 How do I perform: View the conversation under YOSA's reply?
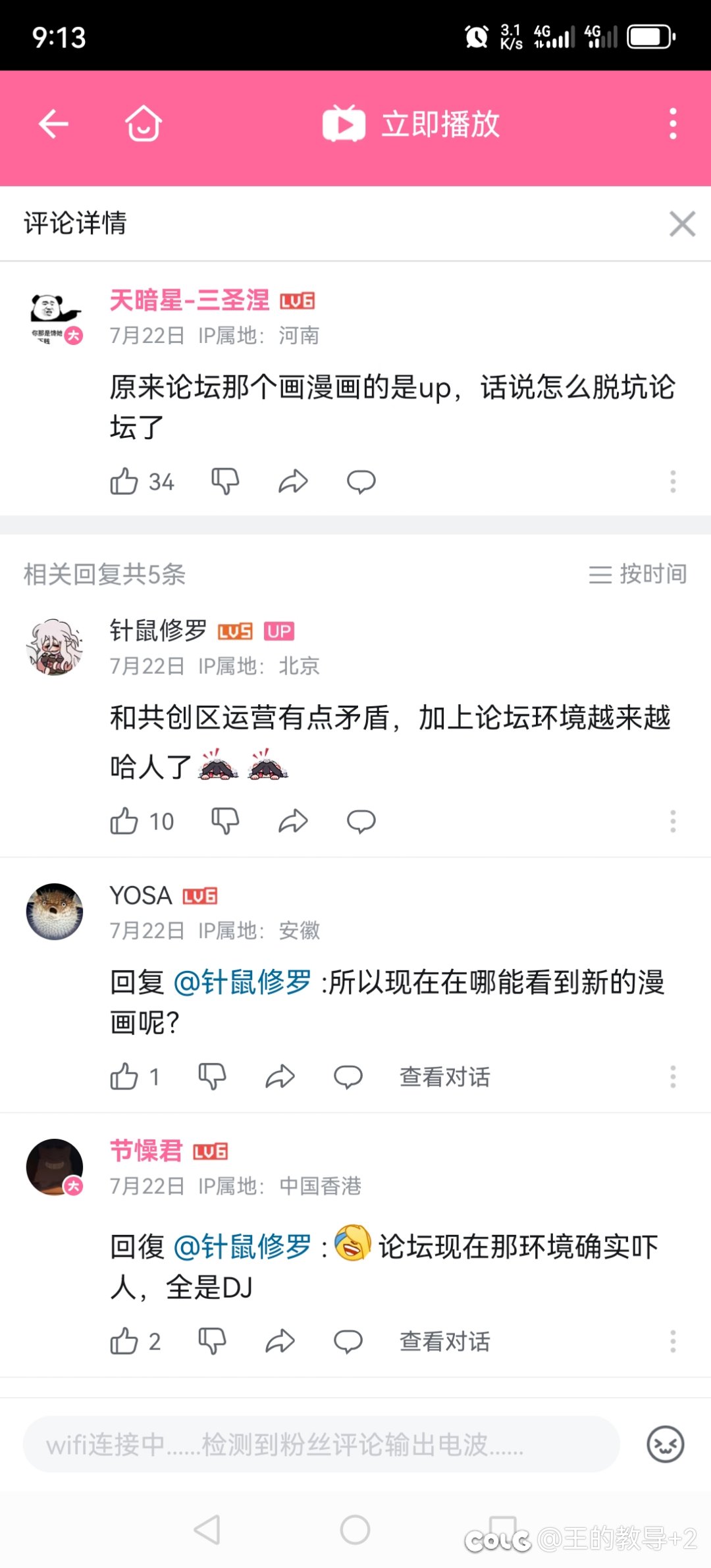(444, 1077)
